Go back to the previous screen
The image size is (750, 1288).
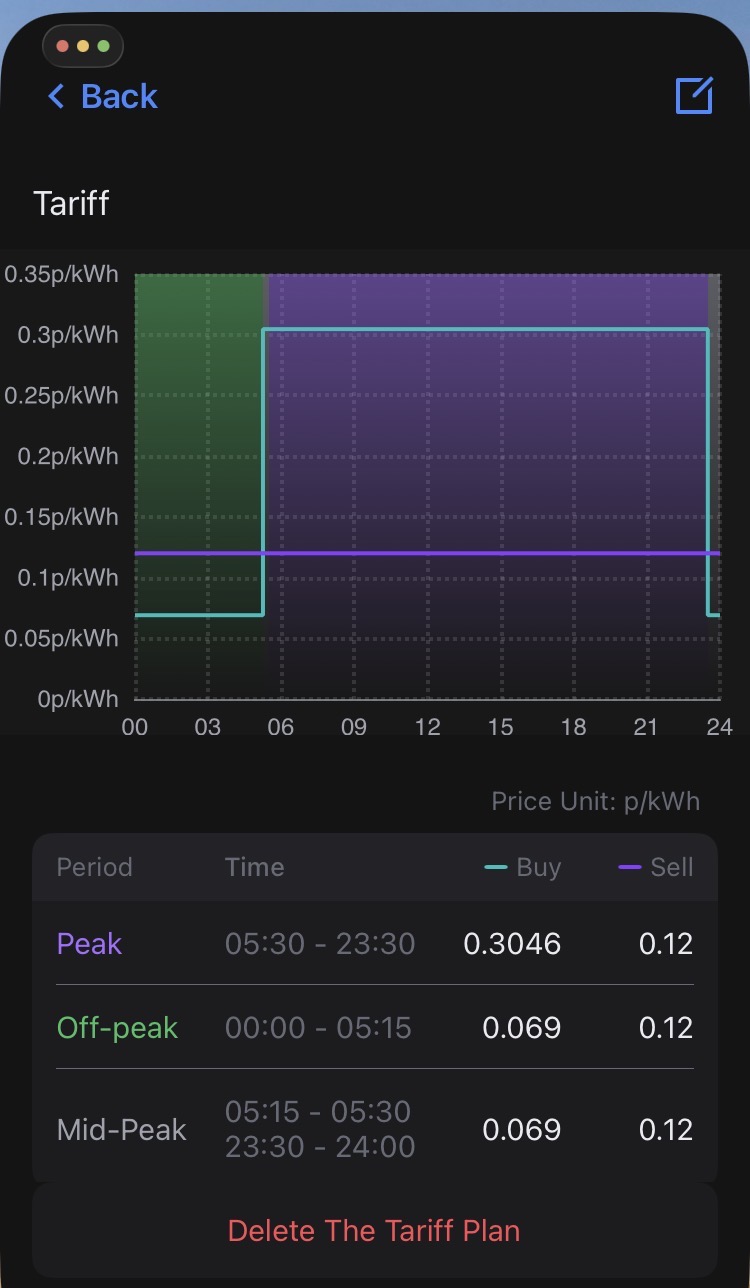[x=102, y=96]
